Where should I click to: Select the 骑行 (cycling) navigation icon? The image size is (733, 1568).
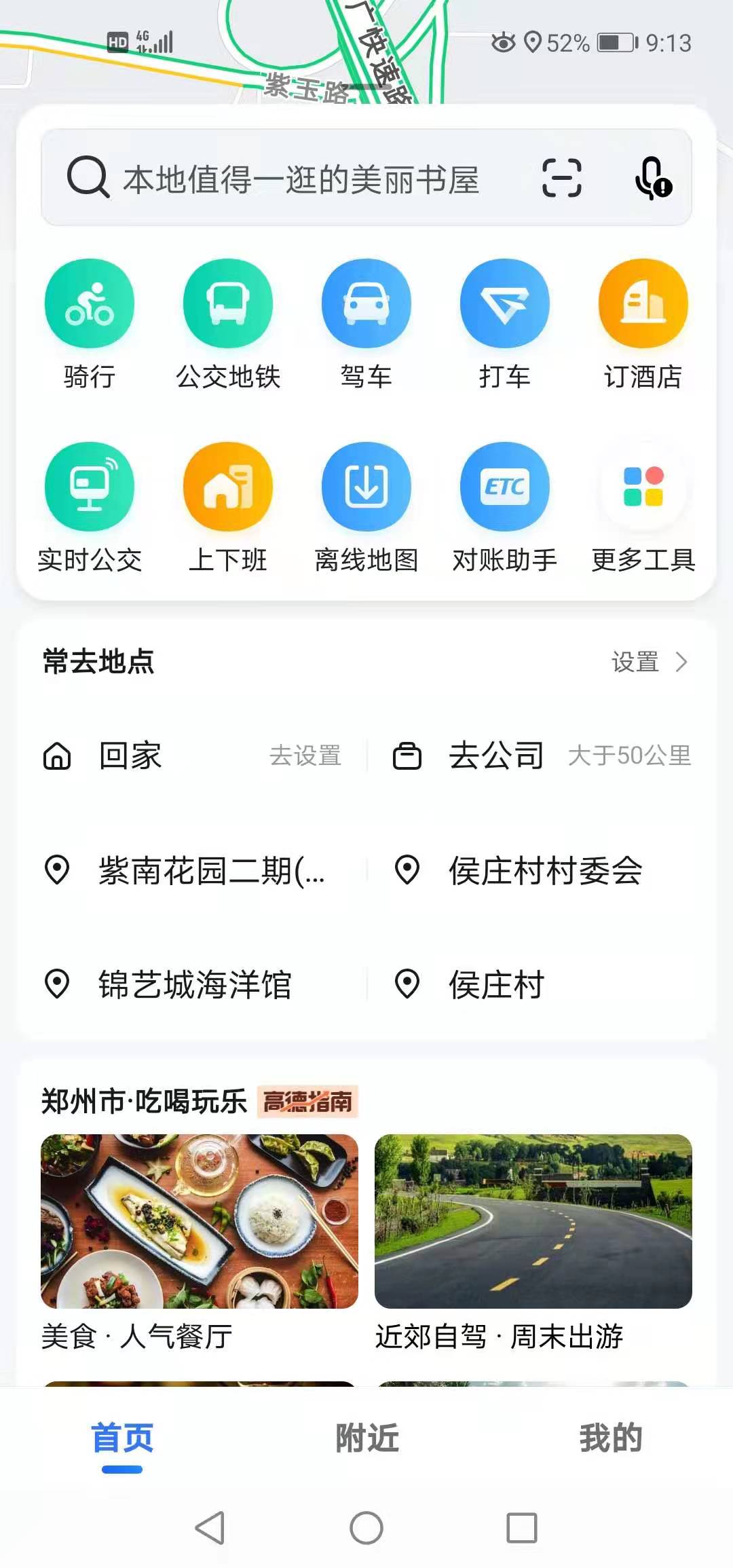click(90, 303)
